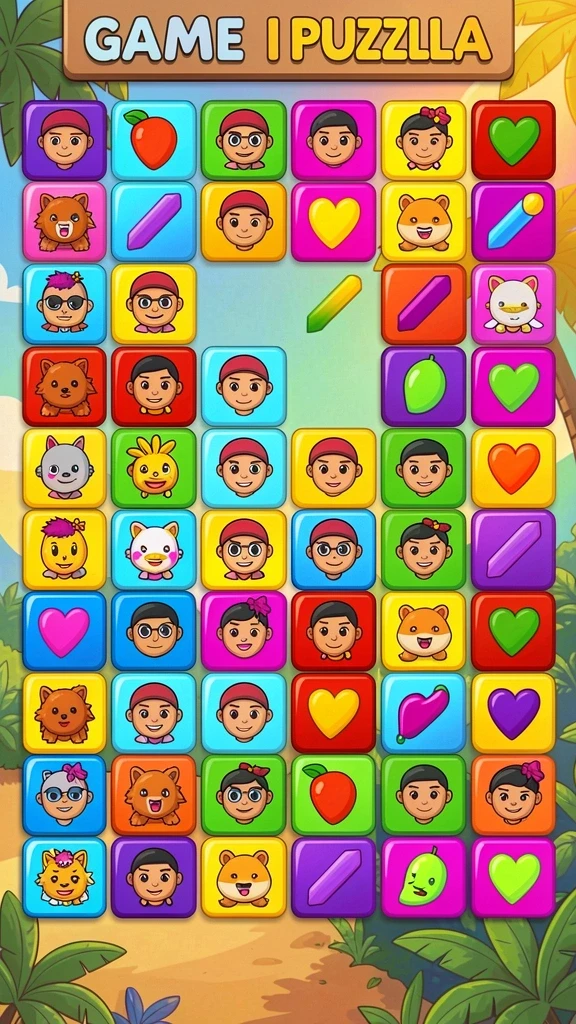Select the white cat on the magenta tile
Image resolution: width=576 pixels, height=1024 pixels.
coord(513,304)
